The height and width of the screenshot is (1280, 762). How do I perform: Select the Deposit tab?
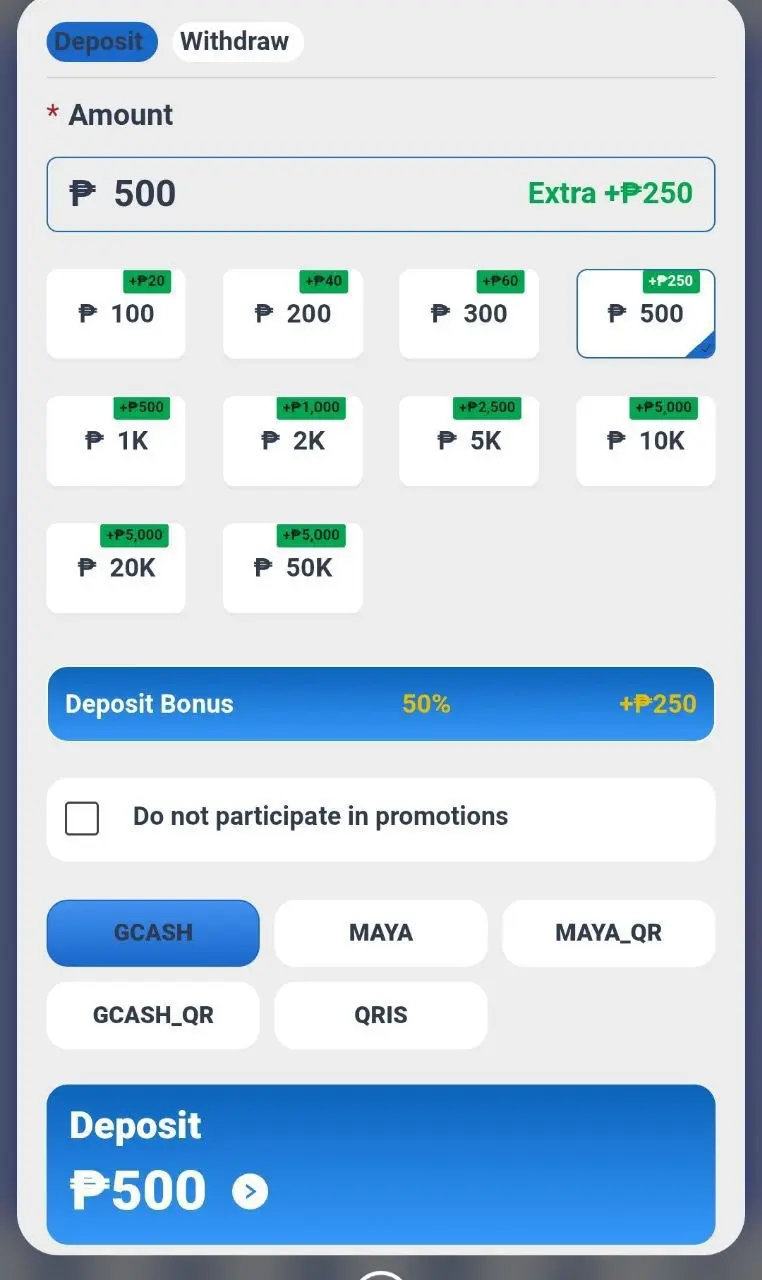click(x=101, y=42)
